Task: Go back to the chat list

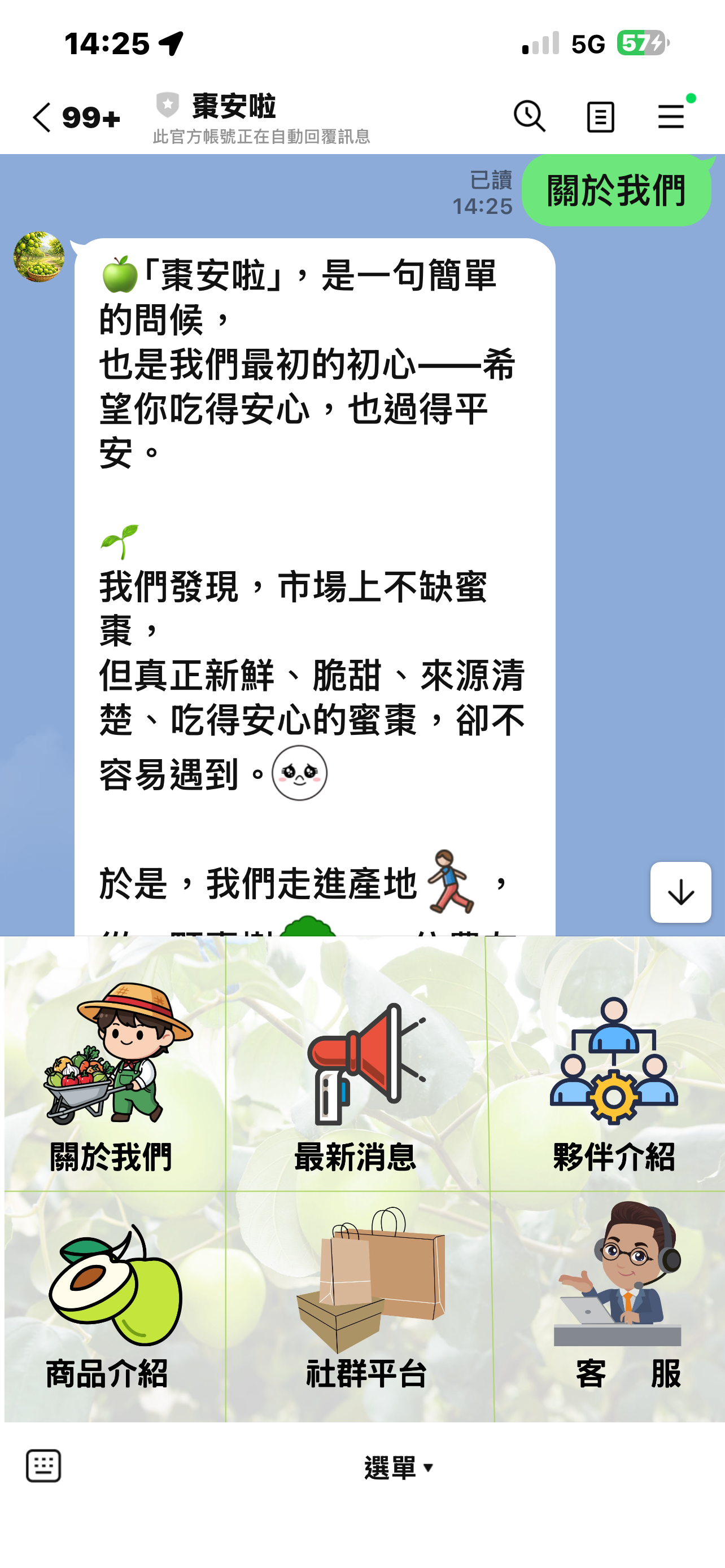Action: point(41,117)
